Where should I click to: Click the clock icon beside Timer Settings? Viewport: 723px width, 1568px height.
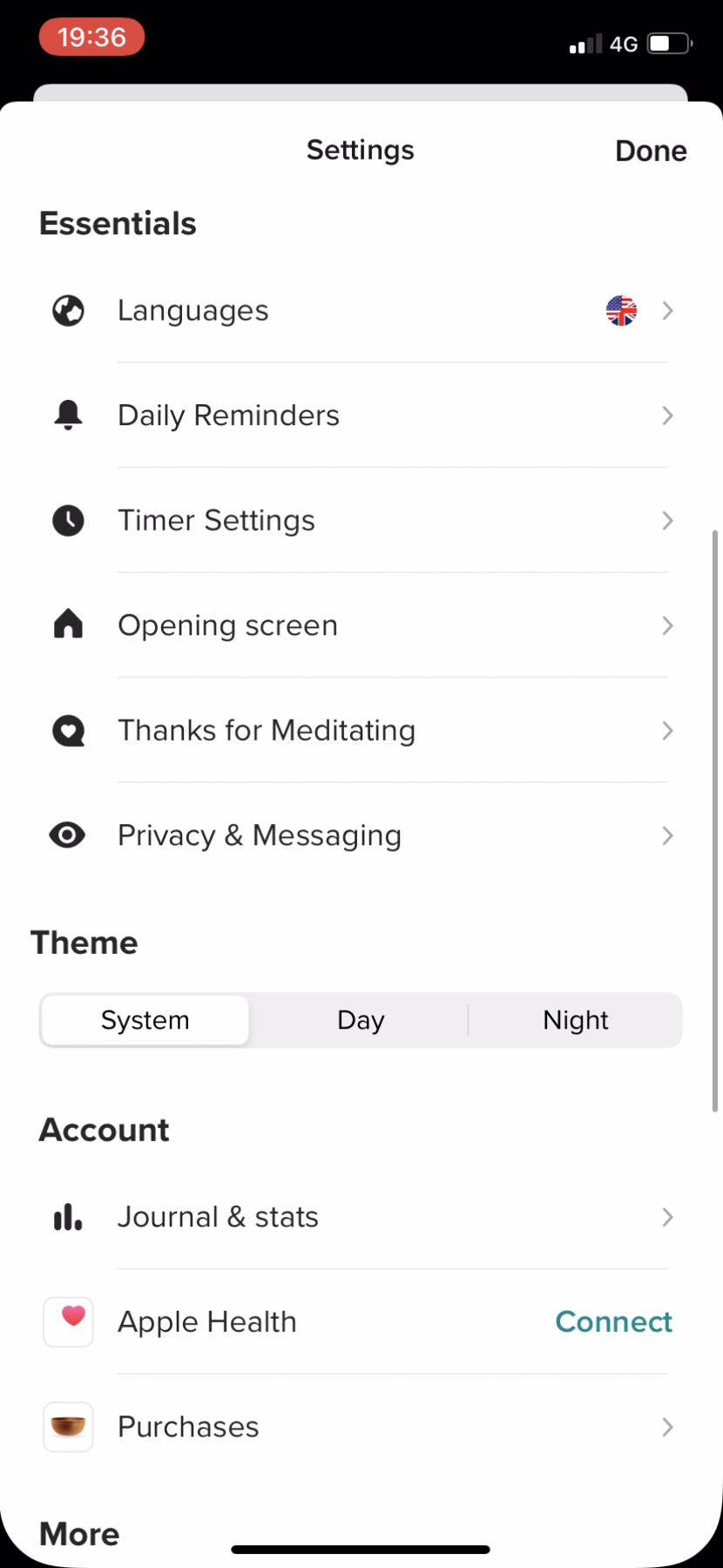[x=68, y=520]
